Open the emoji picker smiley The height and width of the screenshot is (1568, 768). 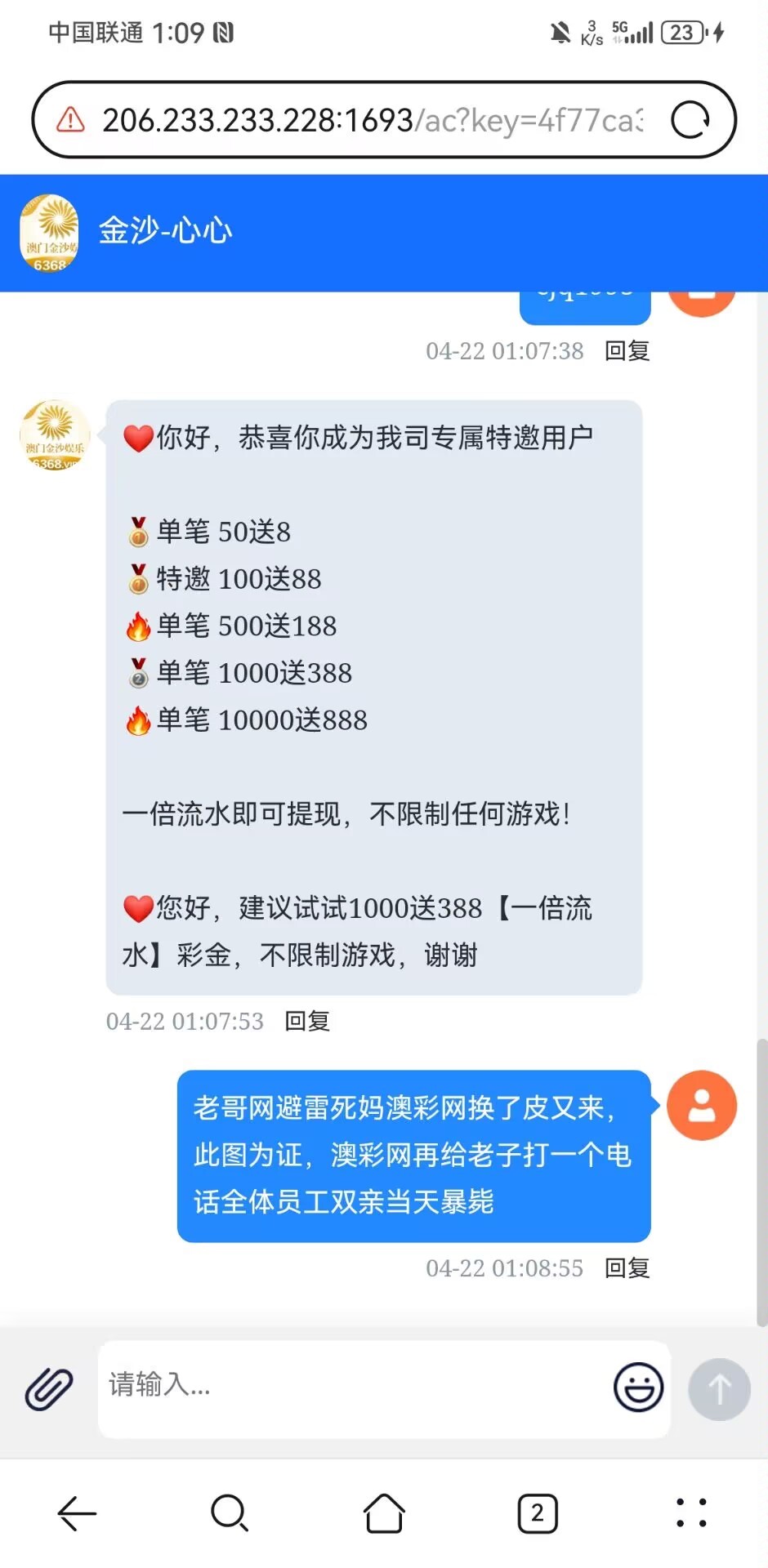638,1387
